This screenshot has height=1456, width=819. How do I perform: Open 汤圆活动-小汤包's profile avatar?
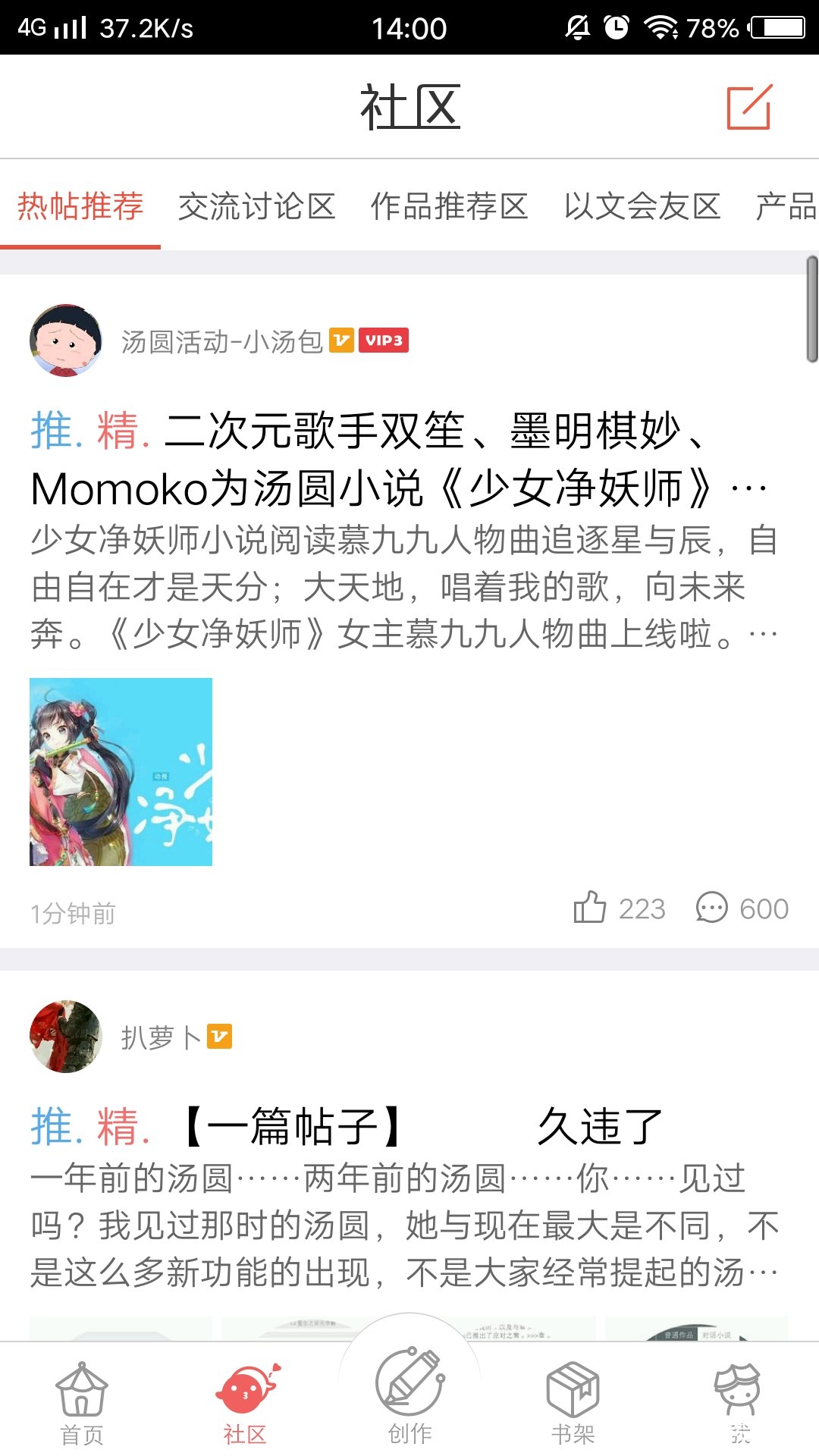66,341
